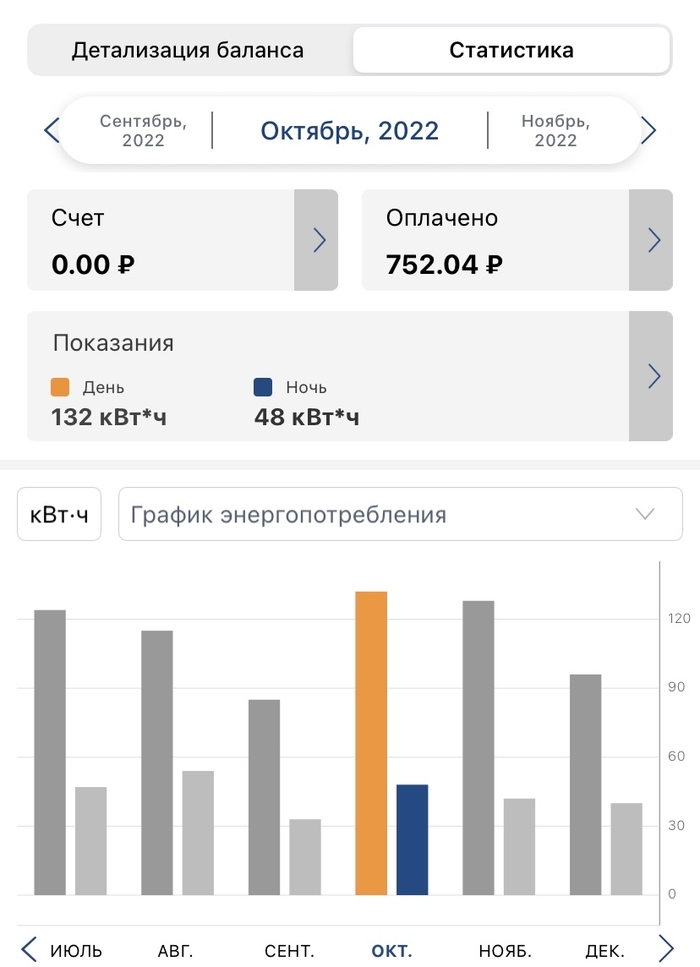Select СЕНТ. on the chart axis
Screen dimensions: 700x967
pos(289,950)
